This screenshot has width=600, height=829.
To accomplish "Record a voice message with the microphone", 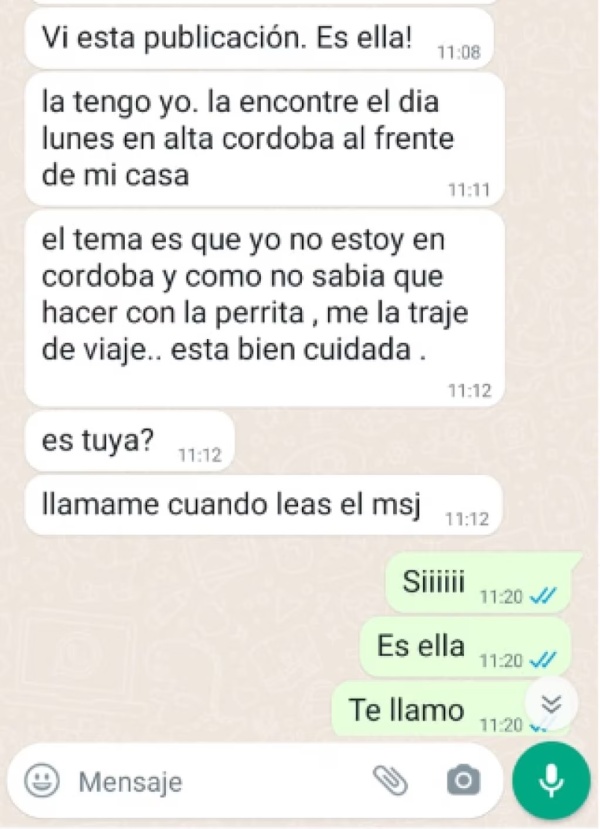I will click(551, 780).
